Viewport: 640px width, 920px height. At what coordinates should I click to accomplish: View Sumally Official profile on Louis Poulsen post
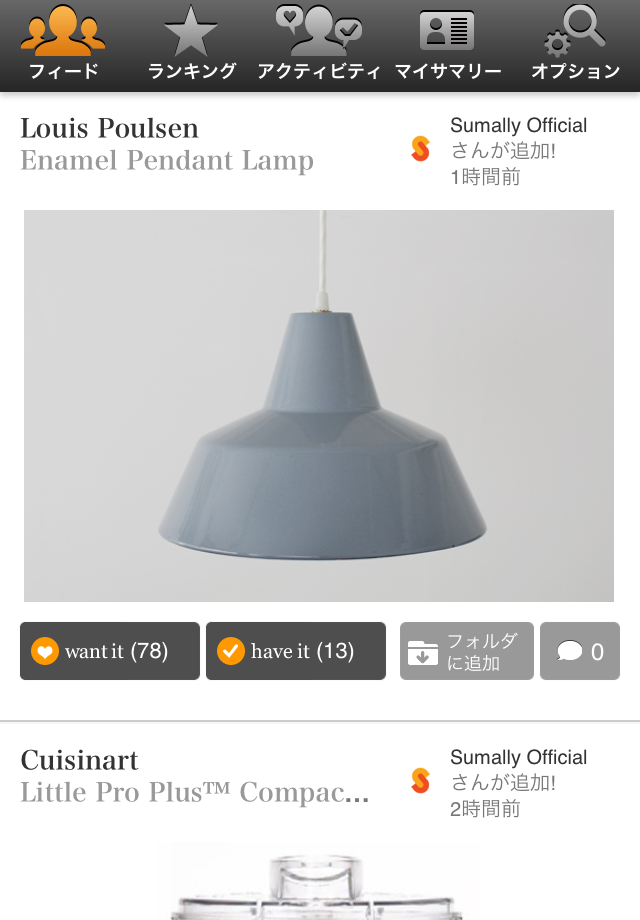coord(518,126)
